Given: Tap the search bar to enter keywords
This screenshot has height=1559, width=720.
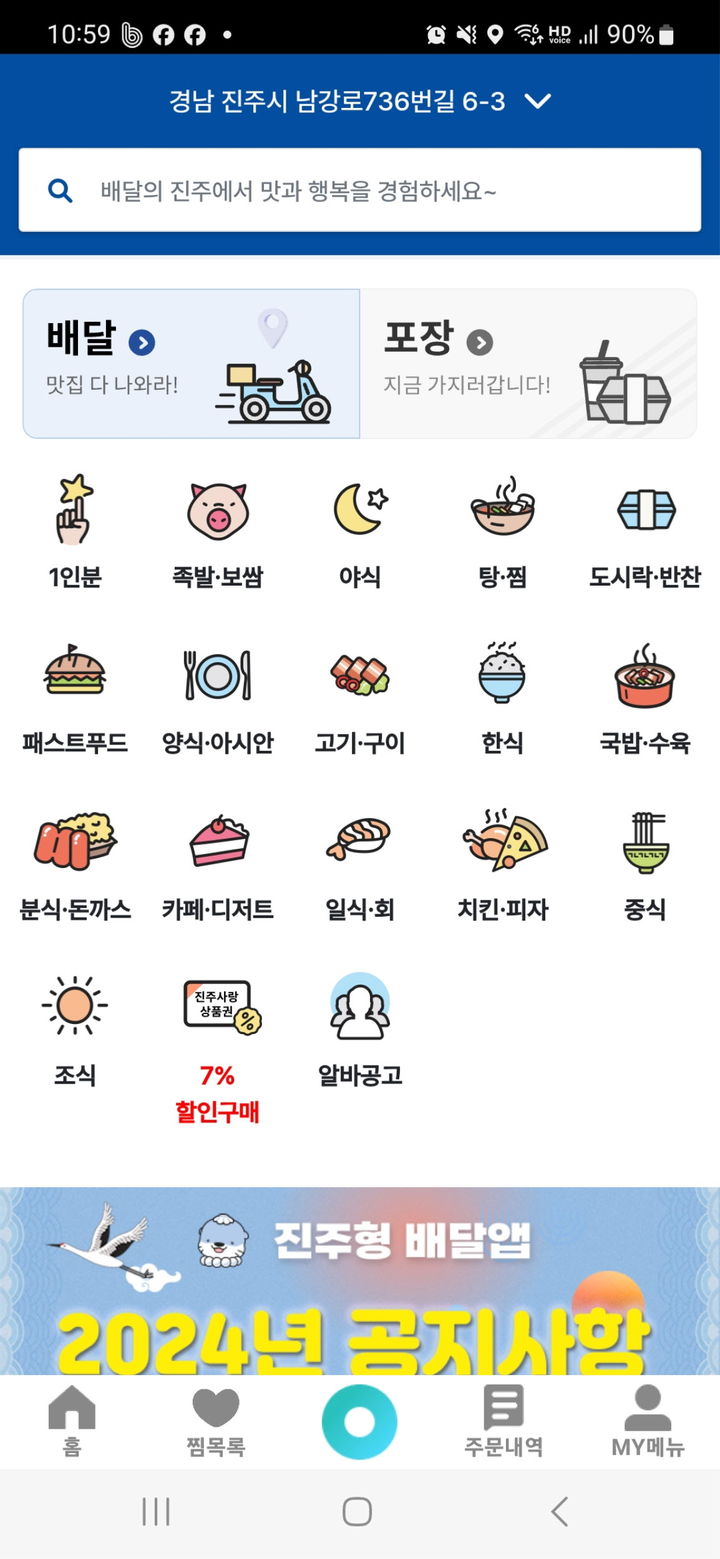Looking at the screenshot, I should [x=360, y=189].
